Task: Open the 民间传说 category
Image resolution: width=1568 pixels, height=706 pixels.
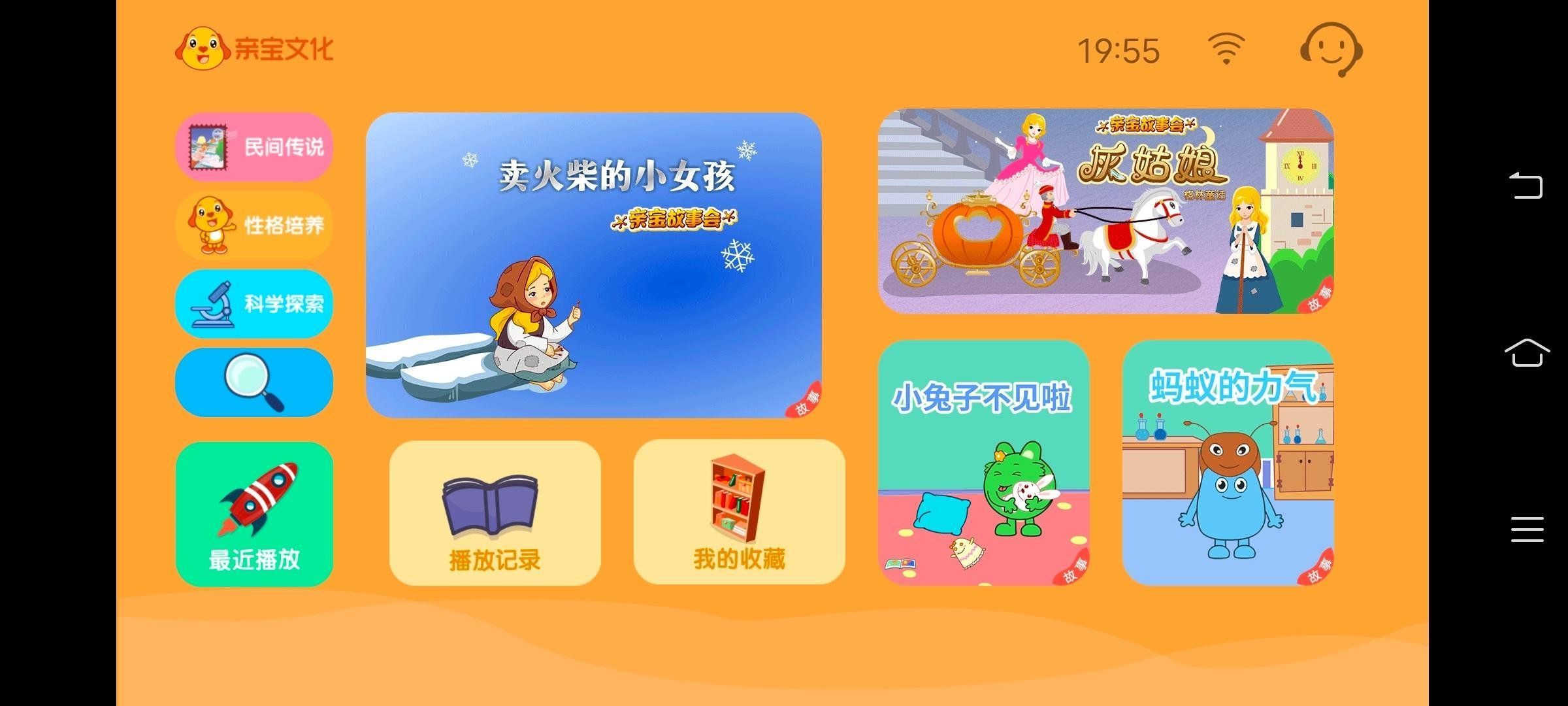Action: pos(254,147)
